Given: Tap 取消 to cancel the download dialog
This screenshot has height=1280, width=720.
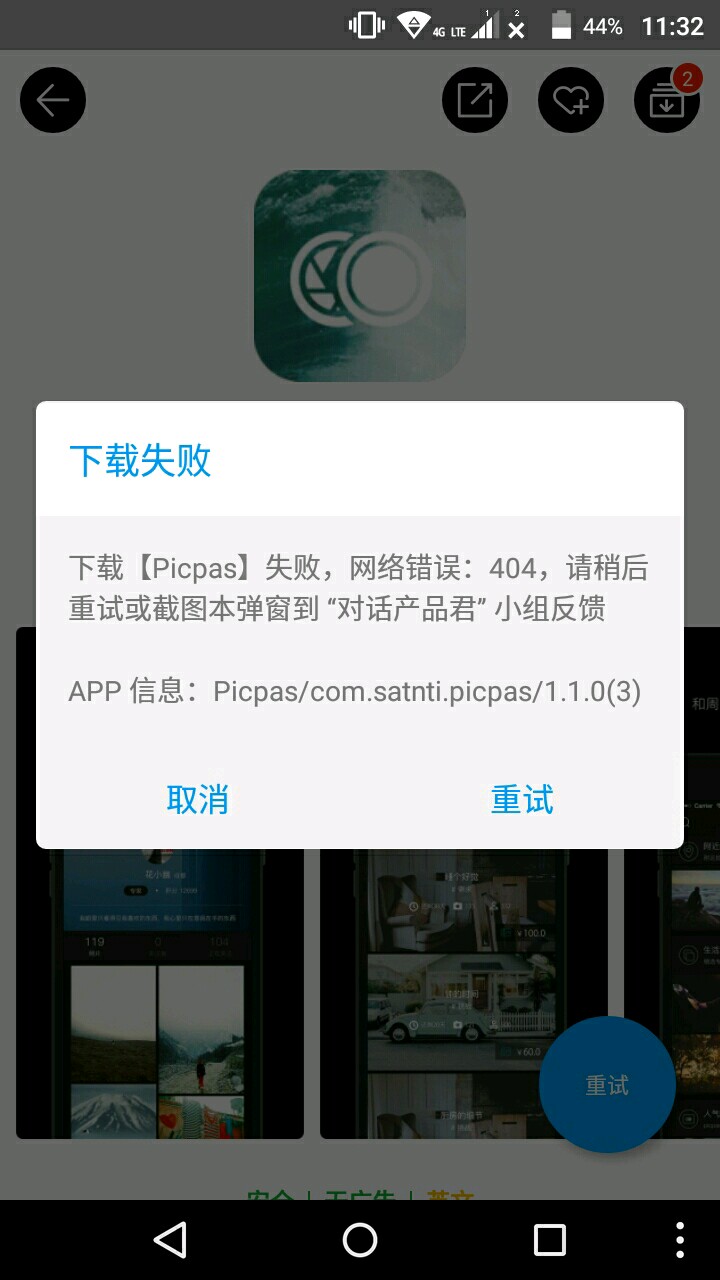Looking at the screenshot, I should (x=197, y=799).
